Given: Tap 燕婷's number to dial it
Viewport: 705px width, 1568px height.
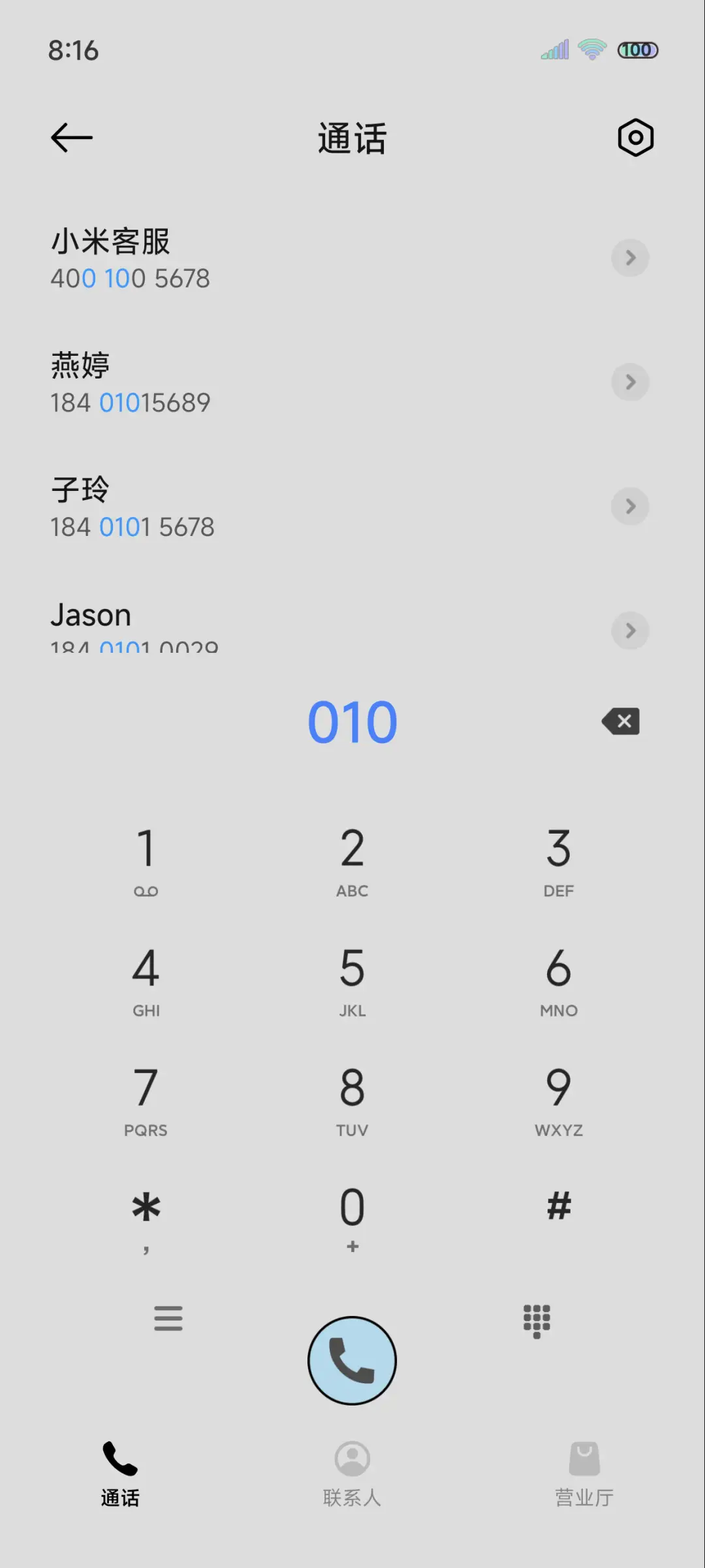Looking at the screenshot, I should (x=130, y=402).
